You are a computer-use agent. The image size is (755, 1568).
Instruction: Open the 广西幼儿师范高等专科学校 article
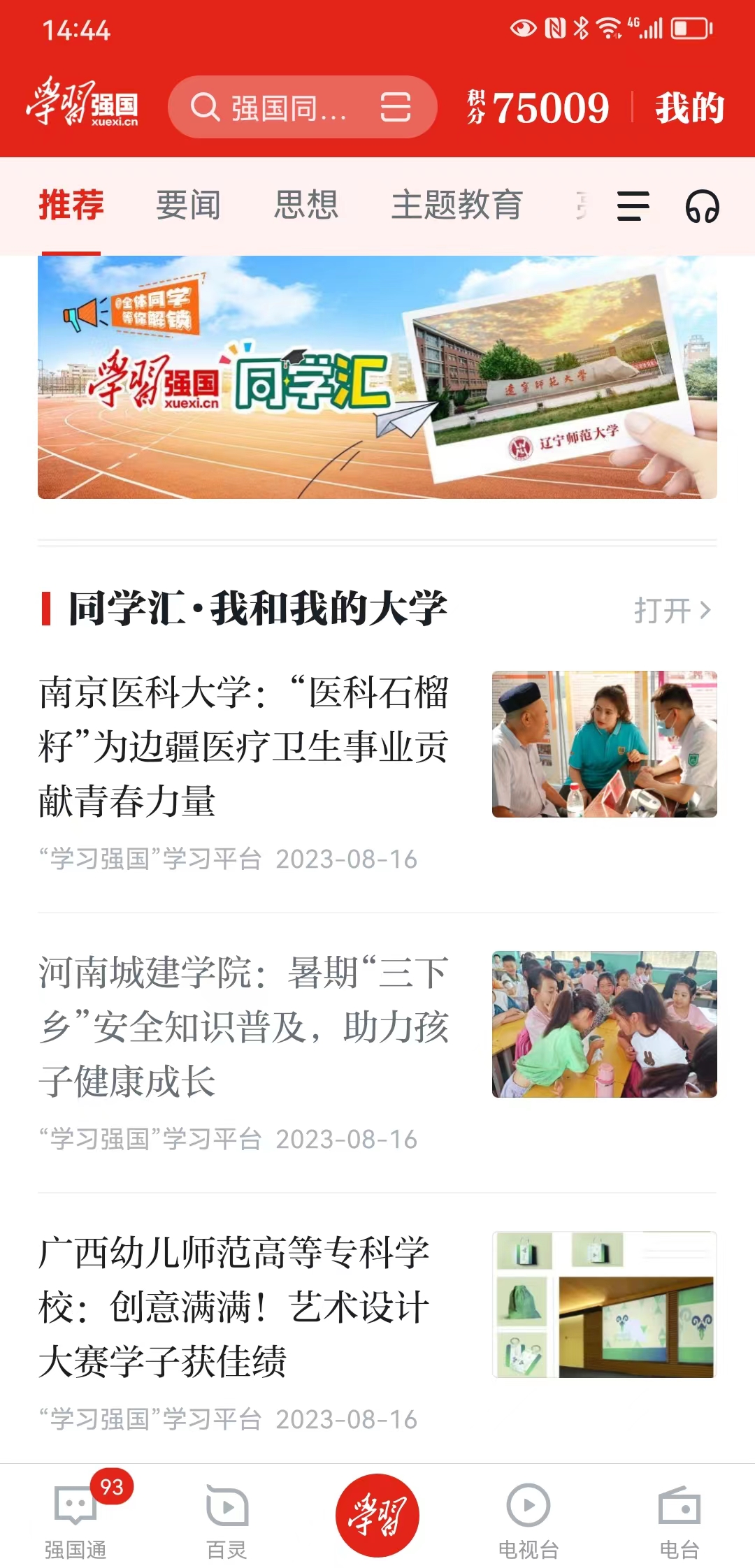click(234, 1306)
